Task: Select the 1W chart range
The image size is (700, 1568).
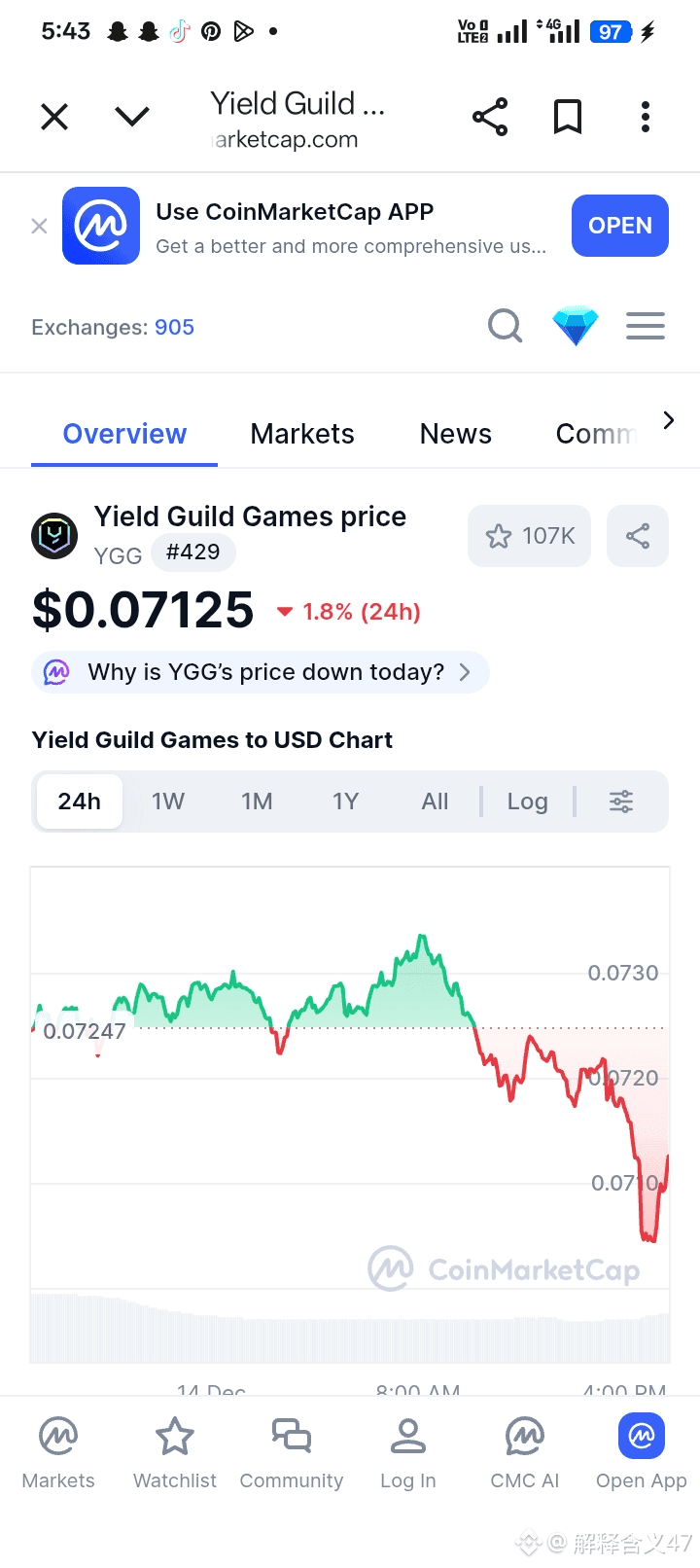Action: [x=168, y=802]
